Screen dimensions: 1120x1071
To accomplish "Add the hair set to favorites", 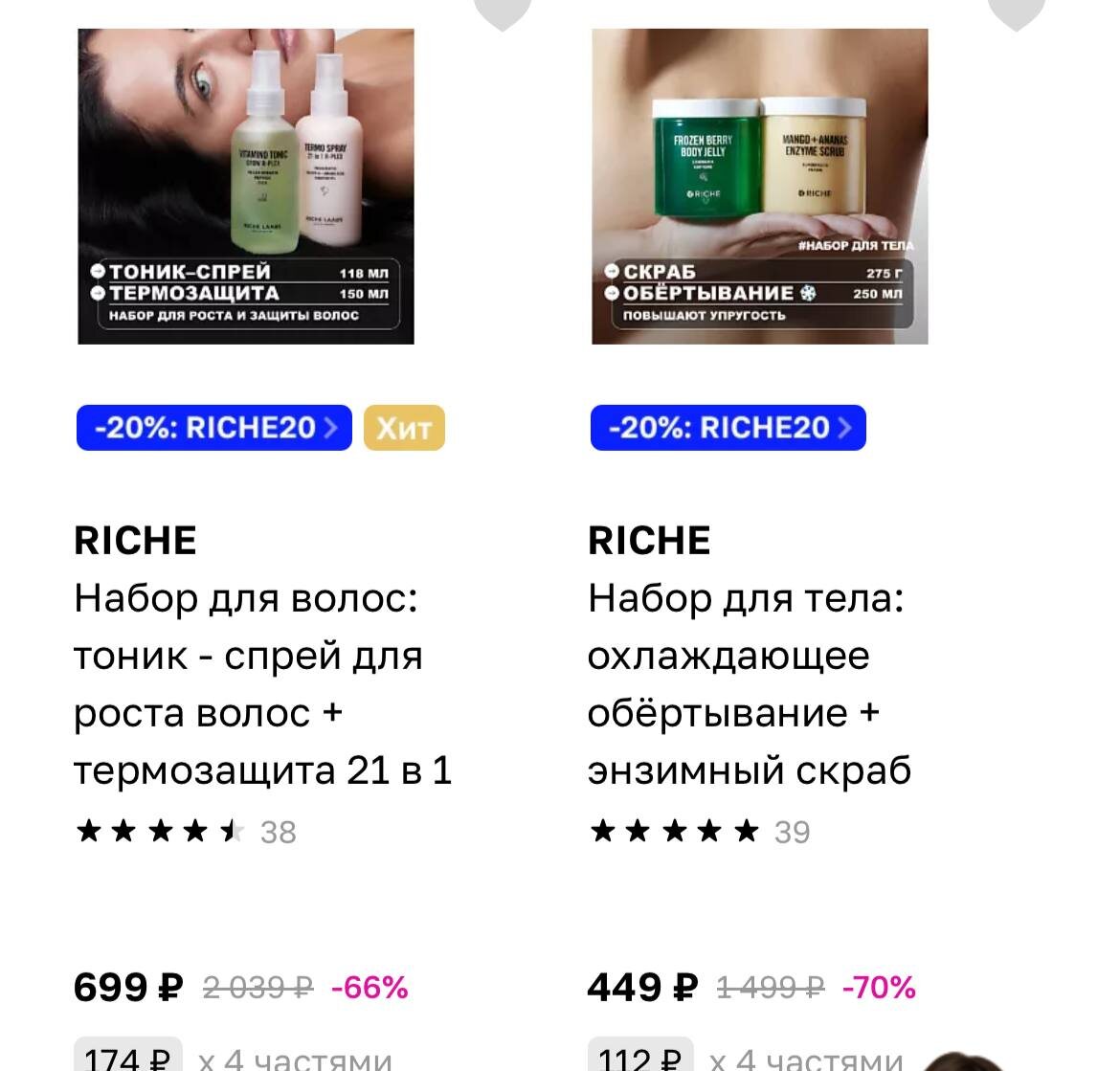I will (x=503, y=11).
